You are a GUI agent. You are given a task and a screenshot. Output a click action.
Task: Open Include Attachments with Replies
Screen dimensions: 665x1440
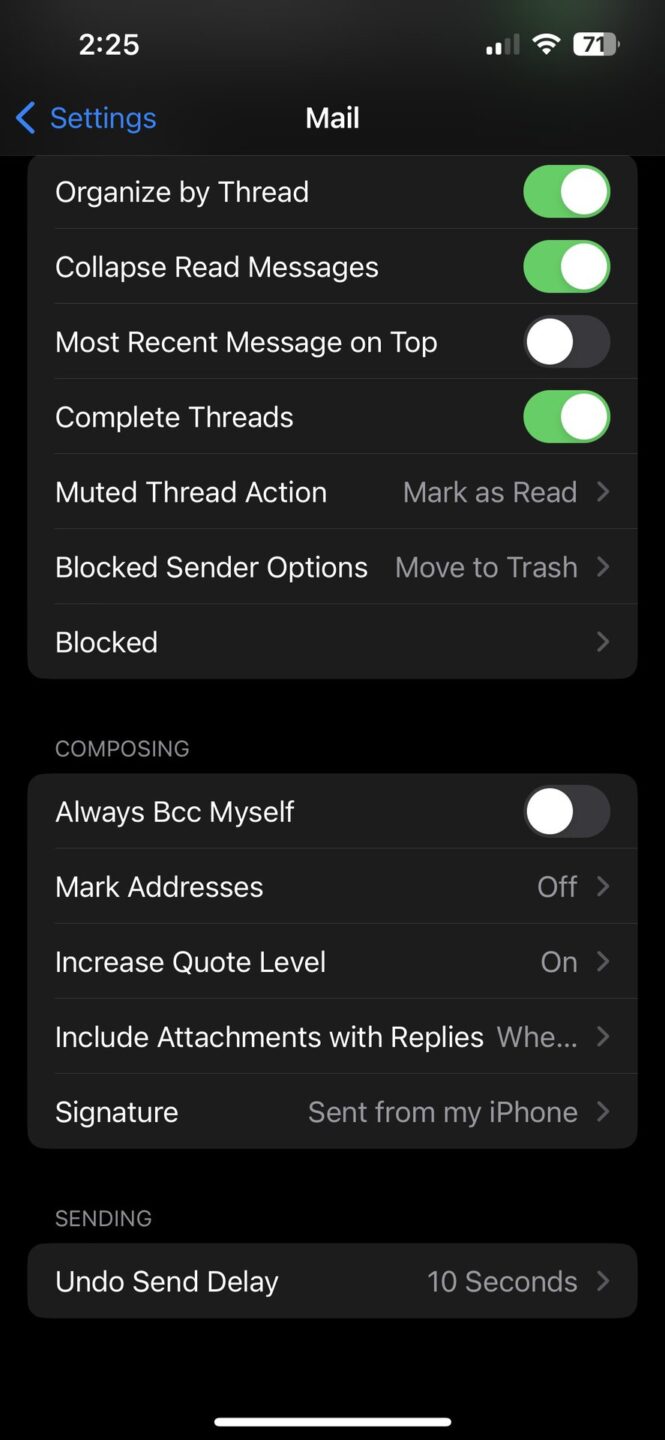[332, 1037]
